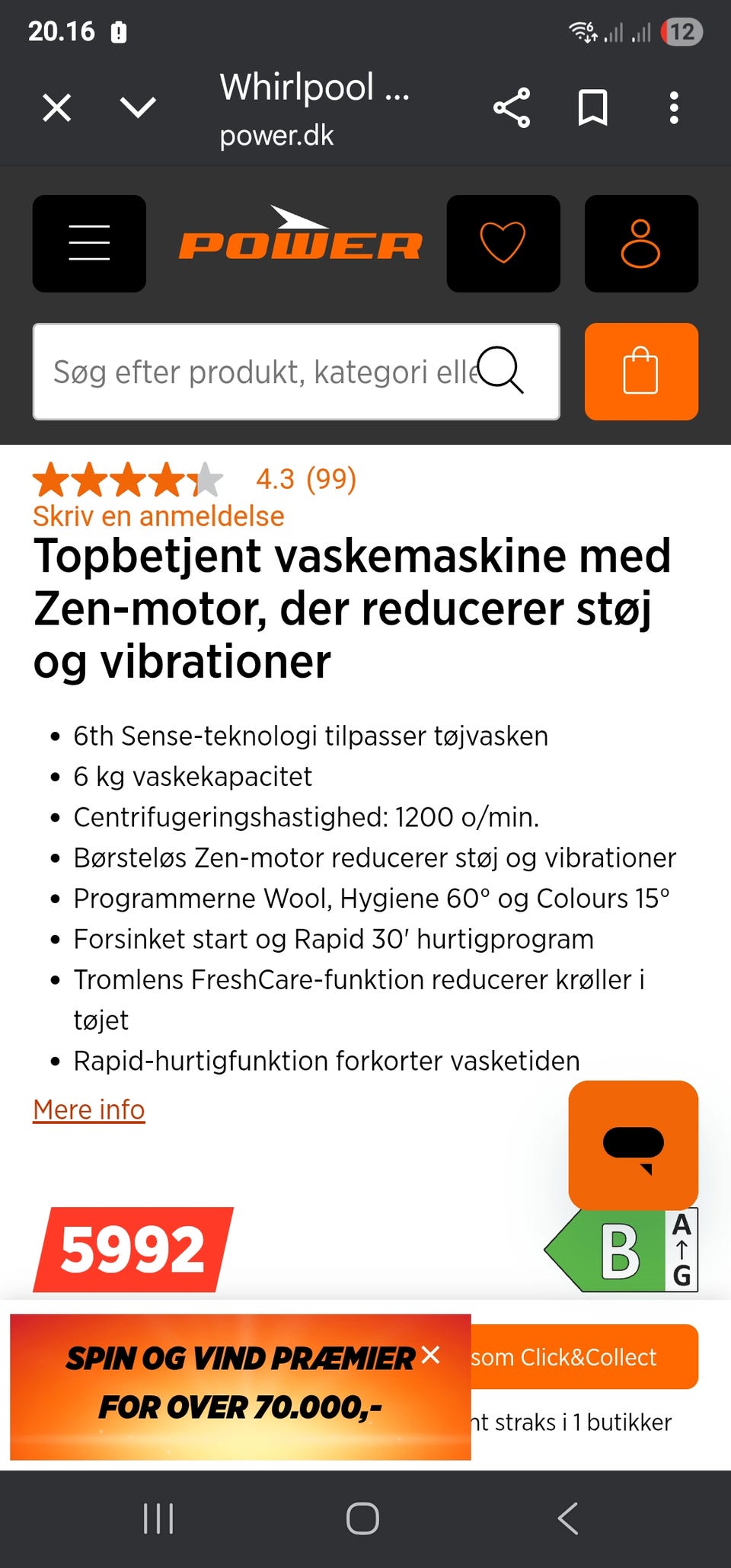731x1568 pixels.
Task: Open the user account icon
Action: click(640, 243)
